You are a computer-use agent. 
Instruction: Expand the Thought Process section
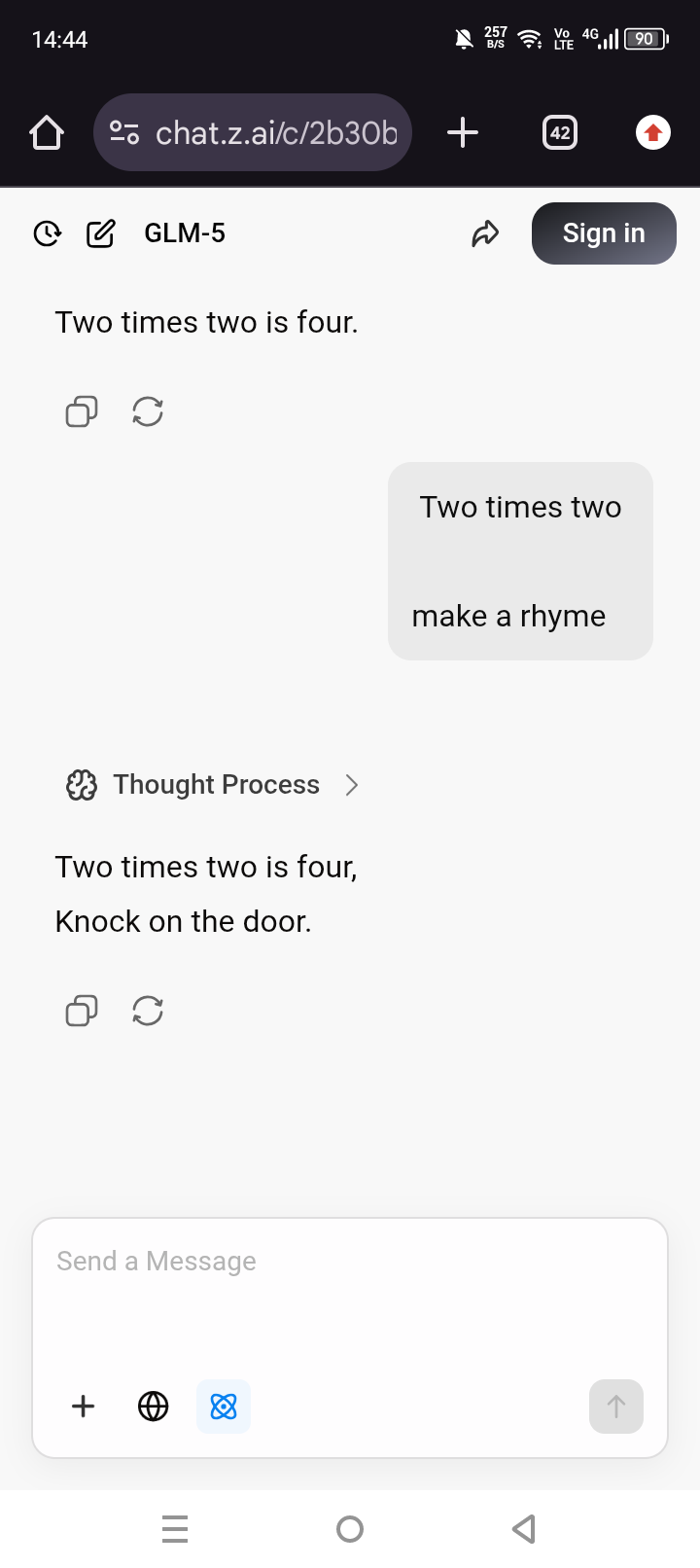click(x=214, y=785)
